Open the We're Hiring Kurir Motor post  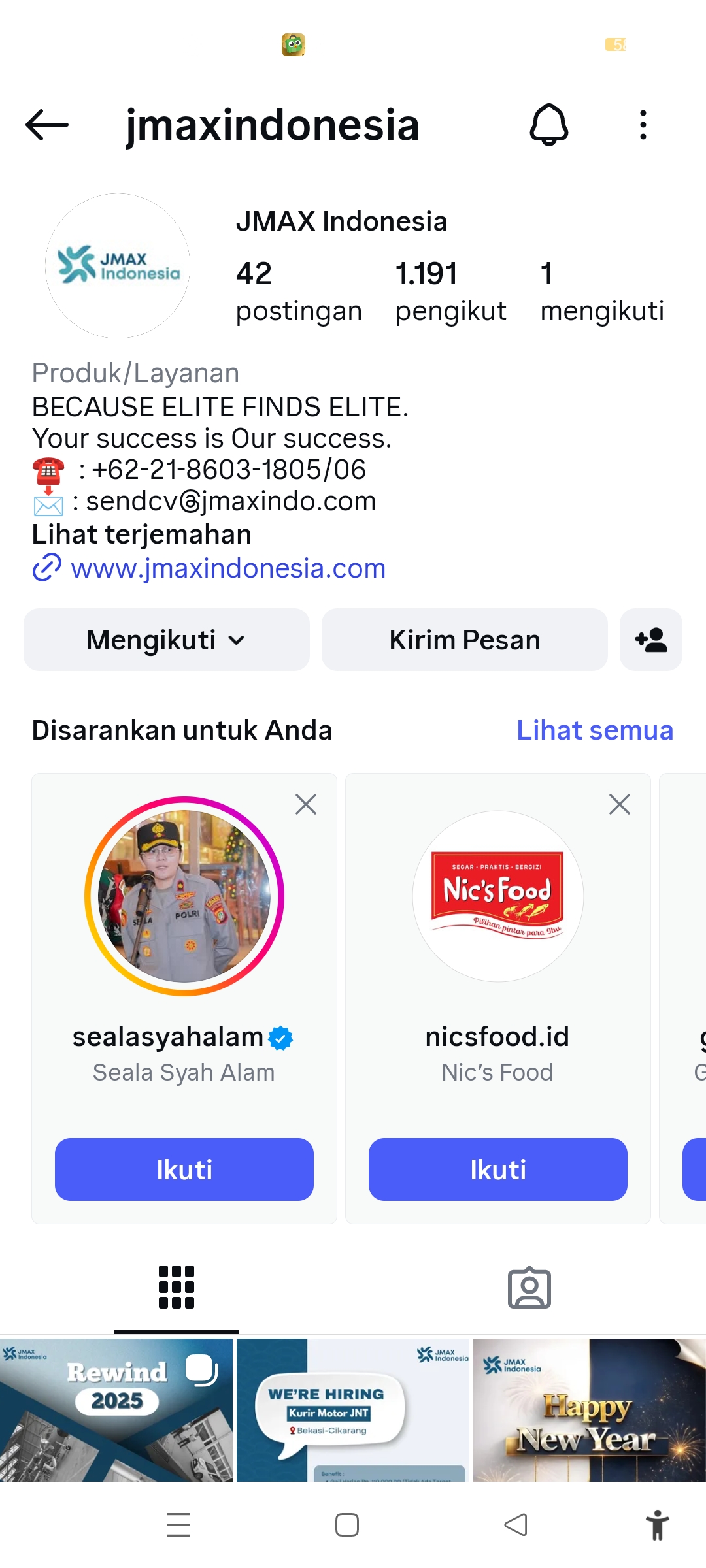pos(353,1410)
